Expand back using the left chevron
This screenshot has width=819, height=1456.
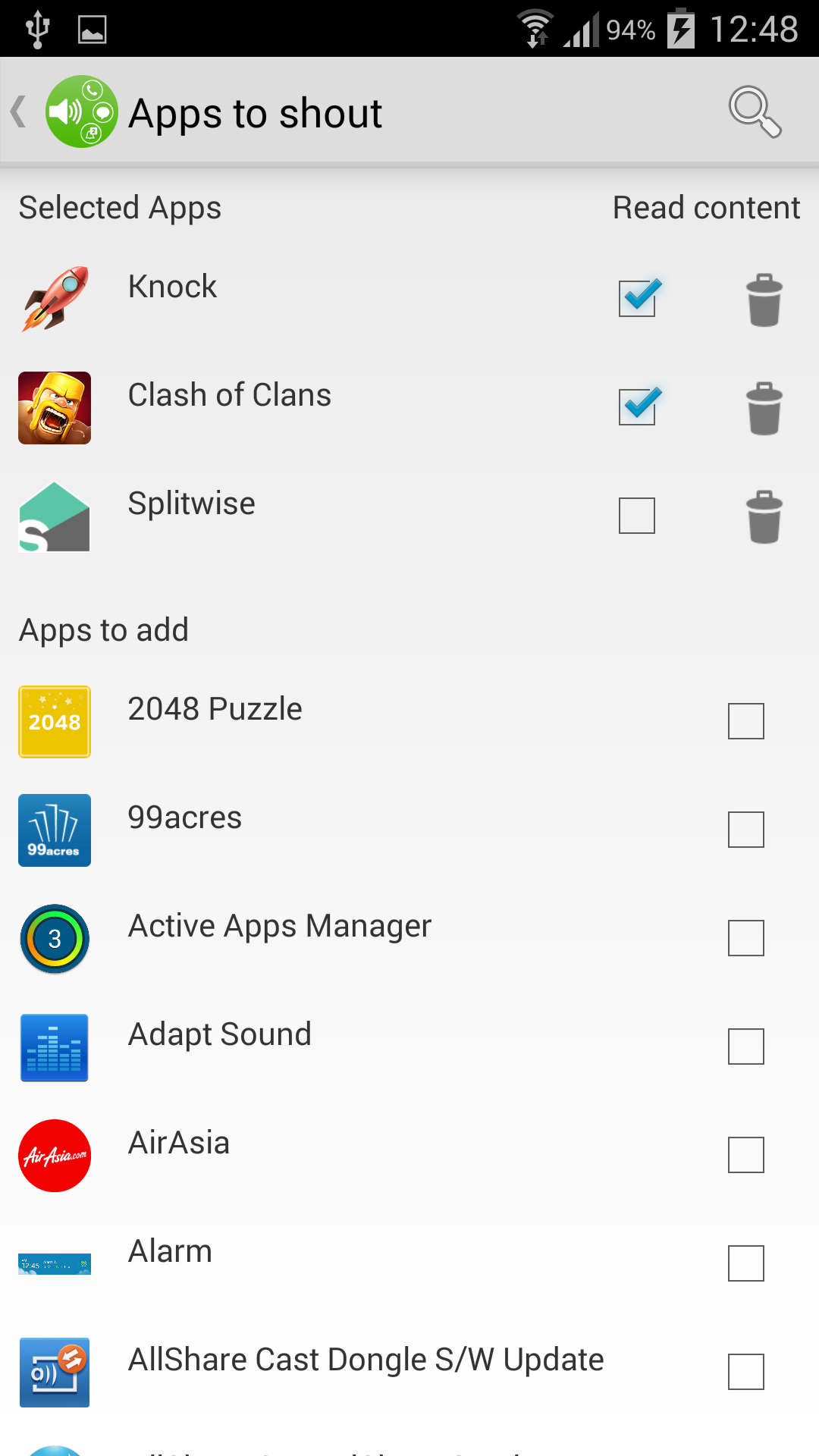[17, 111]
